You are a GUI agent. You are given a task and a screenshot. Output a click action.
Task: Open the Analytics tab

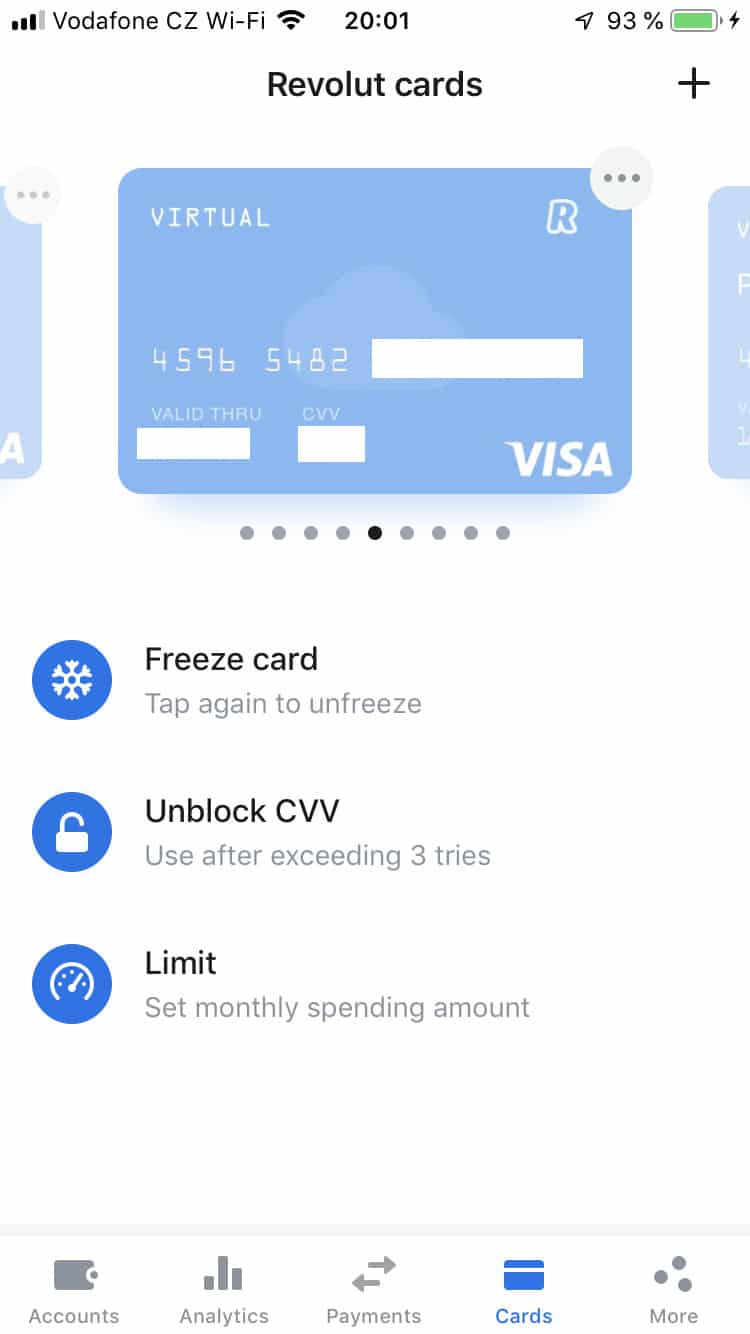click(224, 1290)
